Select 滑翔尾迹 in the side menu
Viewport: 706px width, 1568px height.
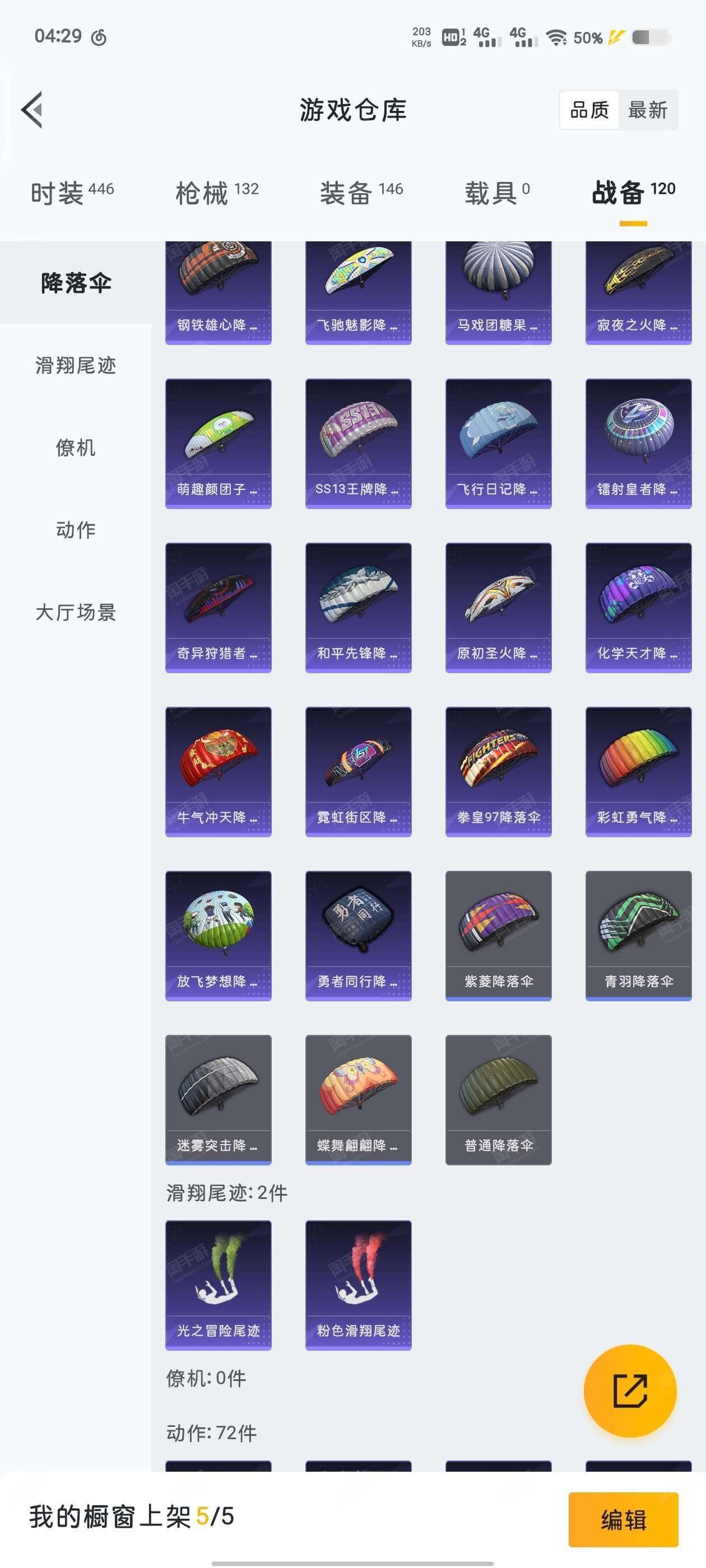[76, 365]
